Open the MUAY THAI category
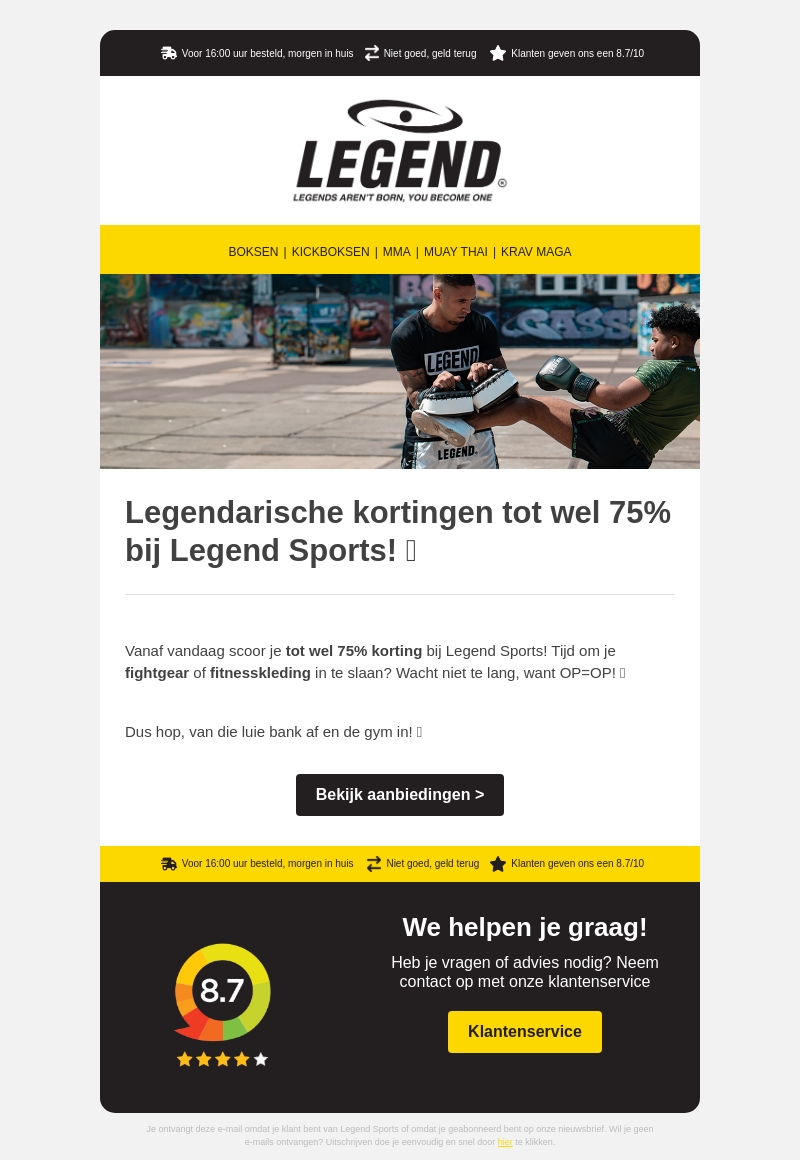The width and height of the screenshot is (800, 1160). click(x=455, y=252)
